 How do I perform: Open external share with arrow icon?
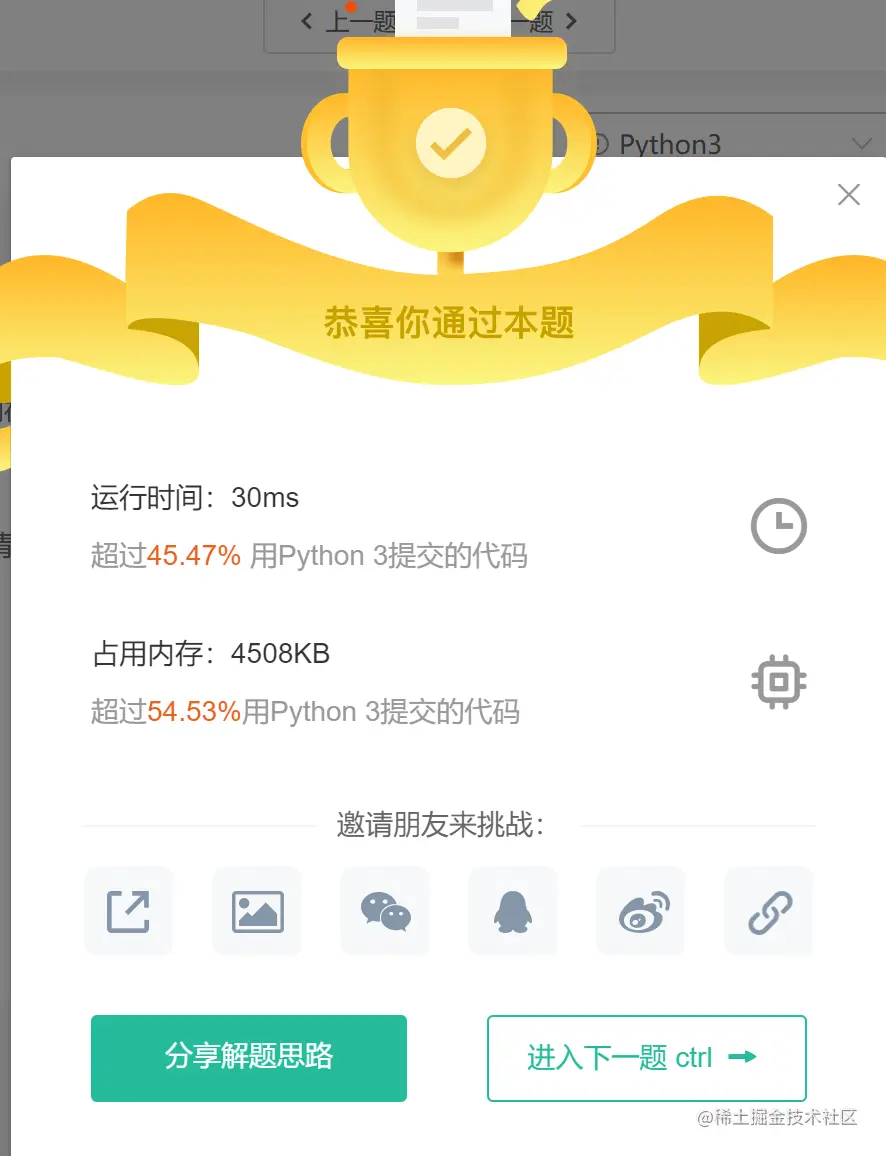pos(129,911)
